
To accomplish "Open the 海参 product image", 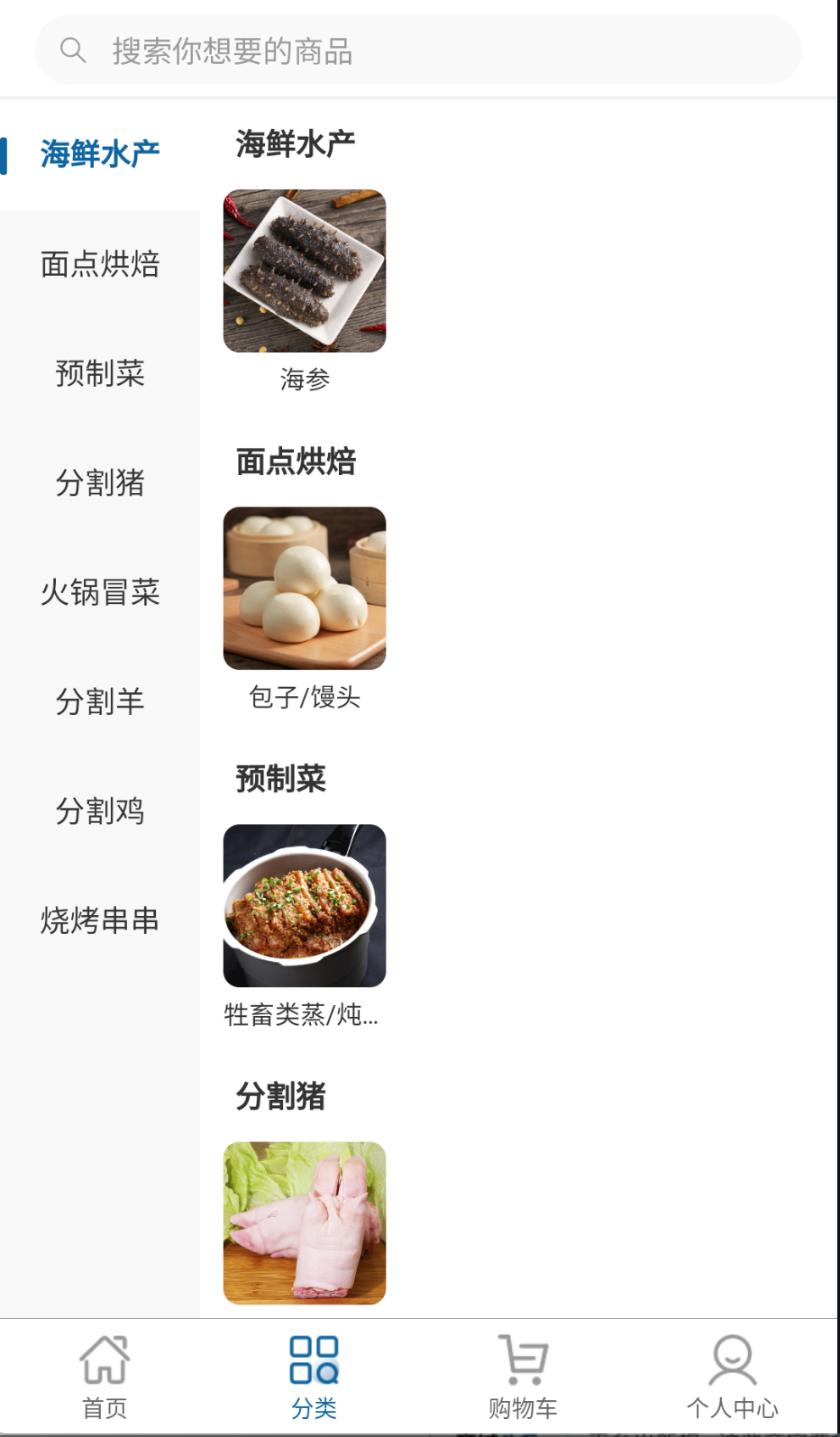I will click(x=305, y=270).
